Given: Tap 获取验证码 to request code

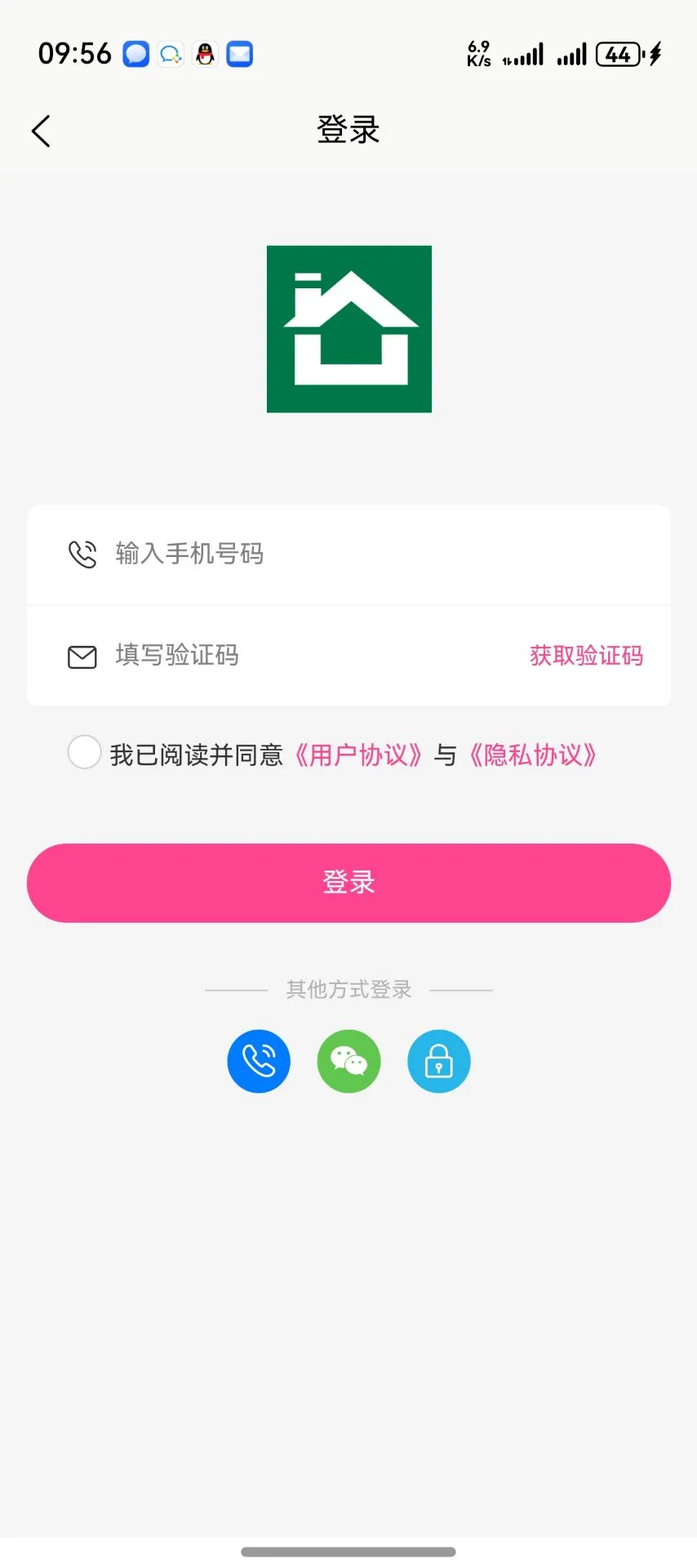Looking at the screenshot, I should click(585, 656).
